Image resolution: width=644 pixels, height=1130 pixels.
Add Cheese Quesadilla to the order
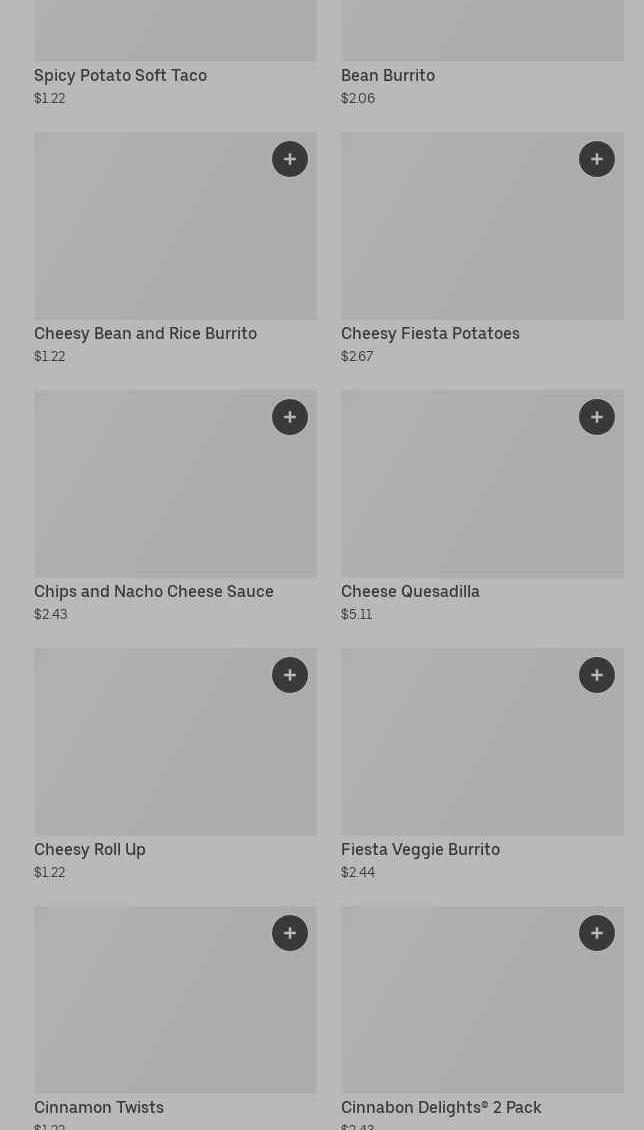tap(597, 417)
